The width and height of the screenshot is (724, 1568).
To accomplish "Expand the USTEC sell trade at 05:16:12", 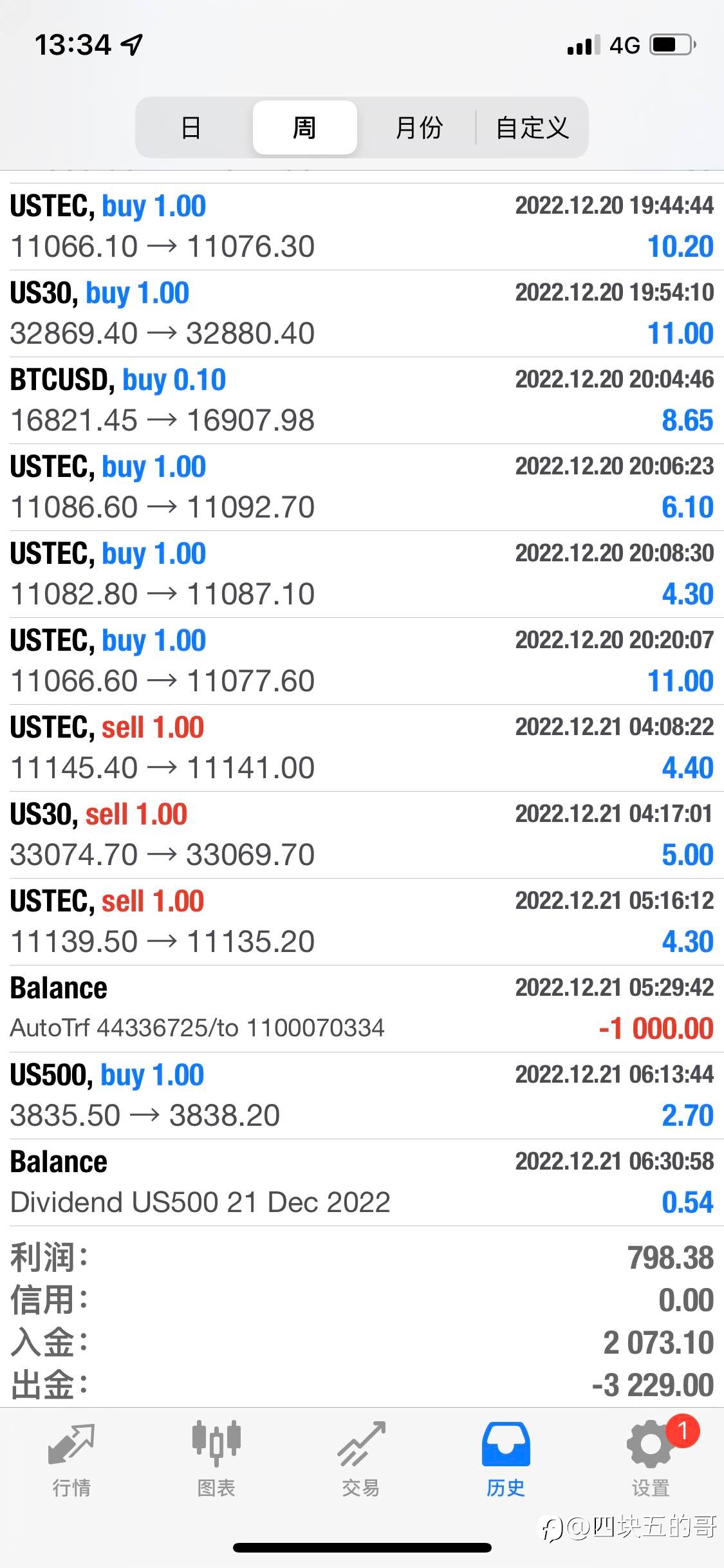I will coord(362,922).
